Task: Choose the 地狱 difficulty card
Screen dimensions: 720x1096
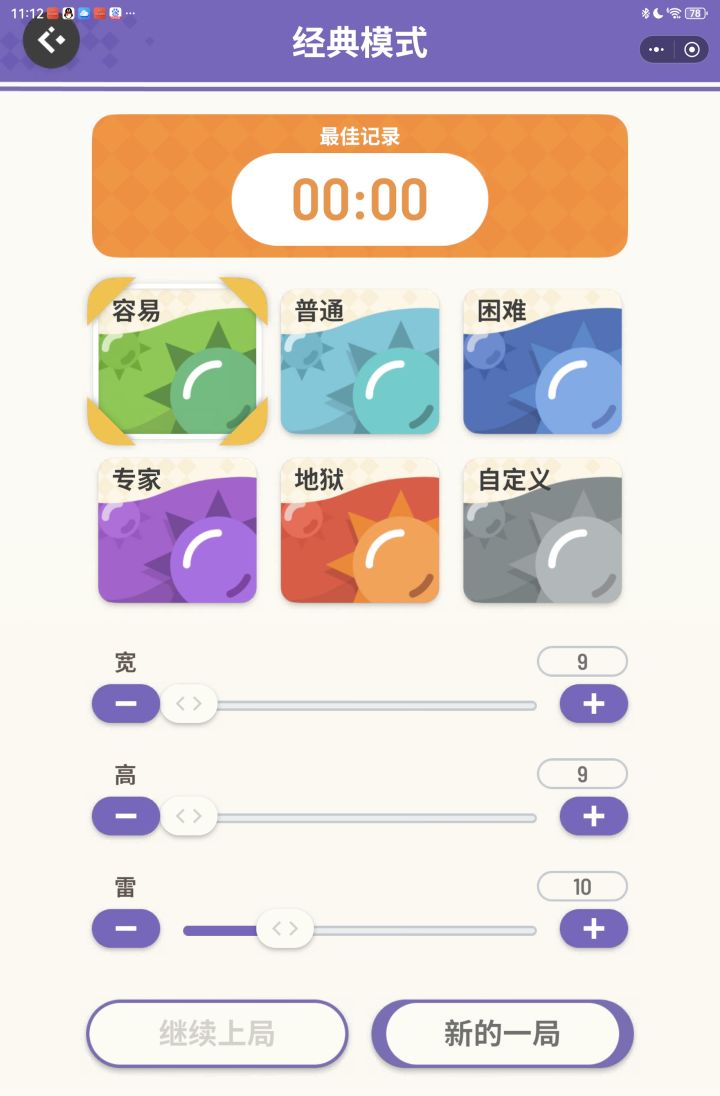Action: 359,531
